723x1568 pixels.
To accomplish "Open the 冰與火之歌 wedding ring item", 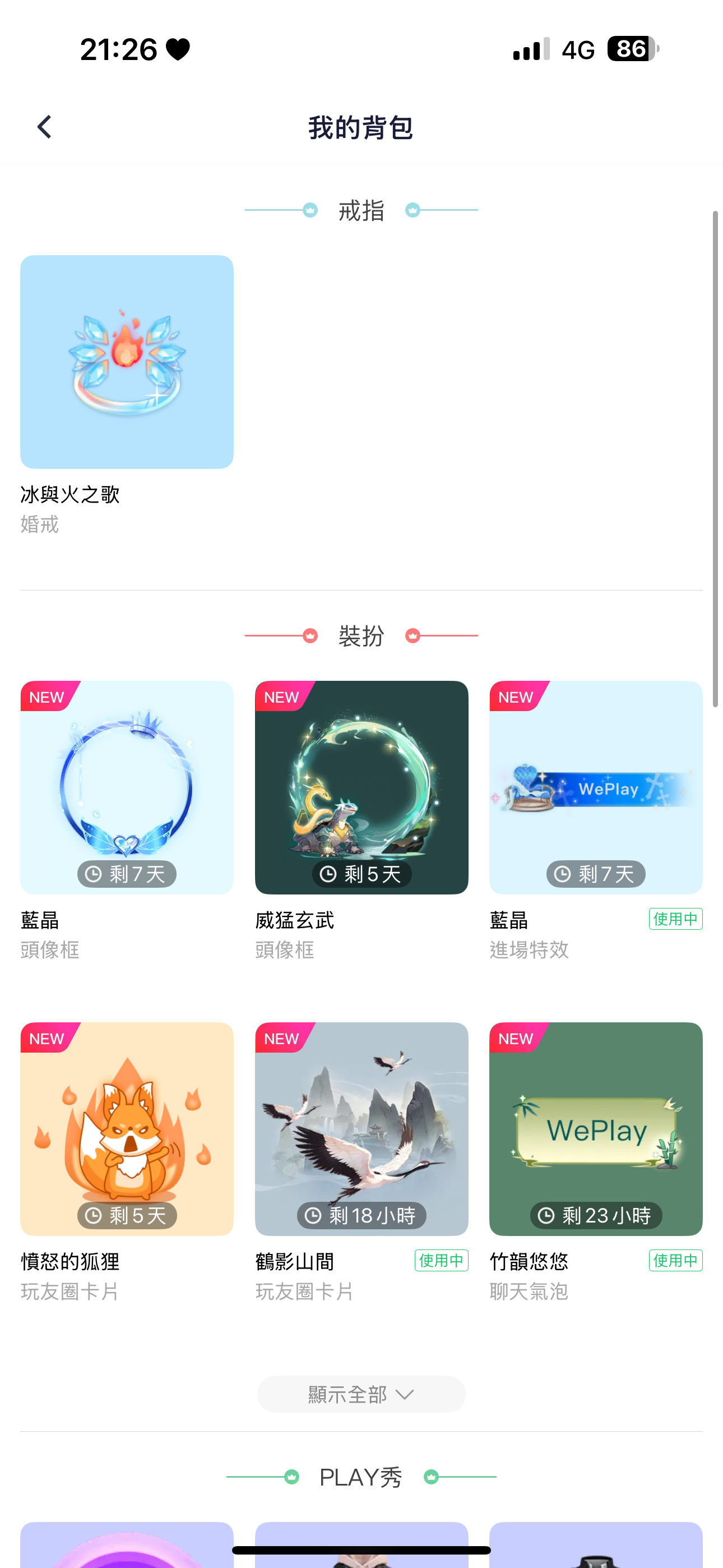I will coord(127,362).
